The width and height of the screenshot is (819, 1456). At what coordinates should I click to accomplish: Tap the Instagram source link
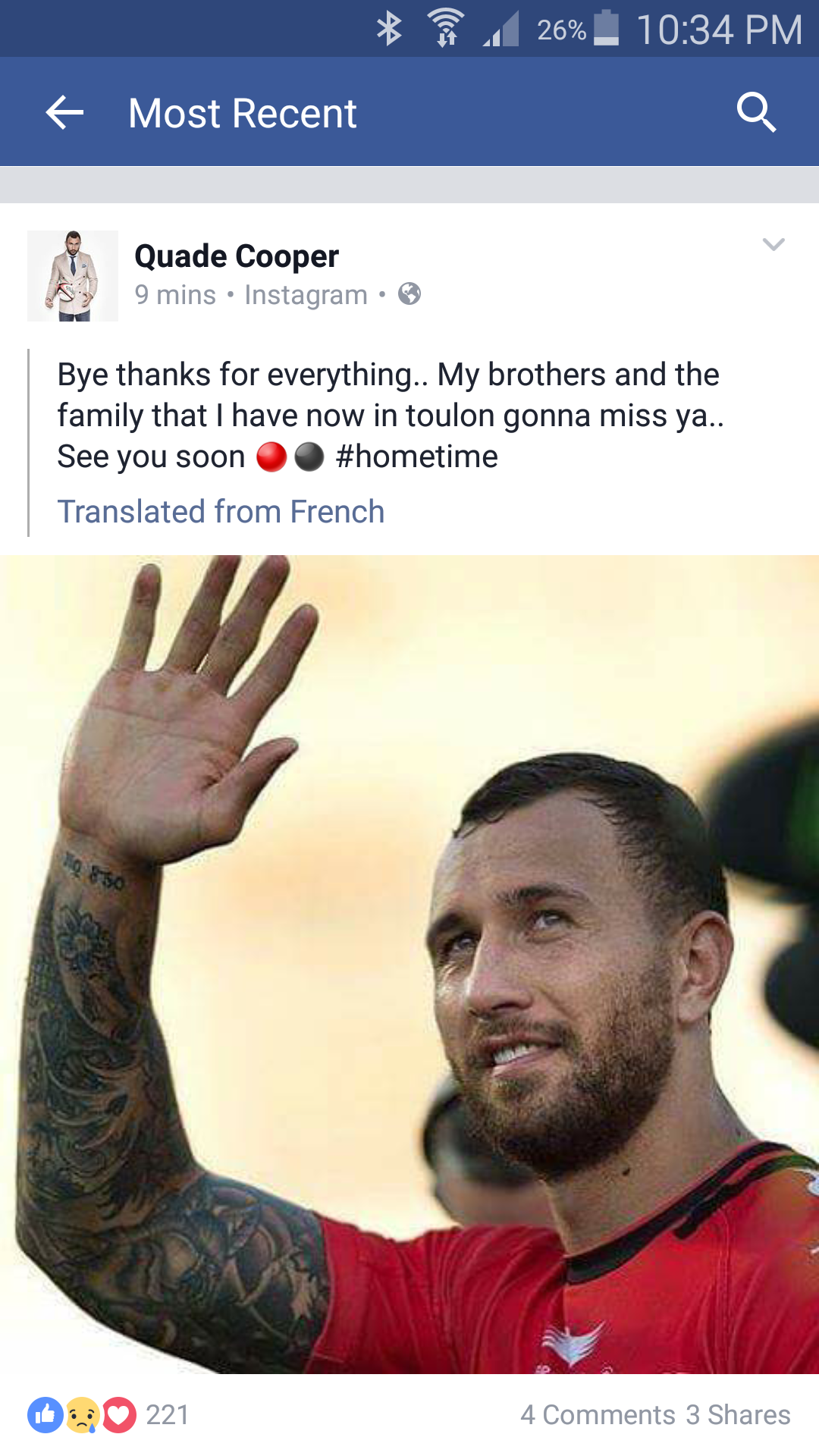tap(306, 295)
